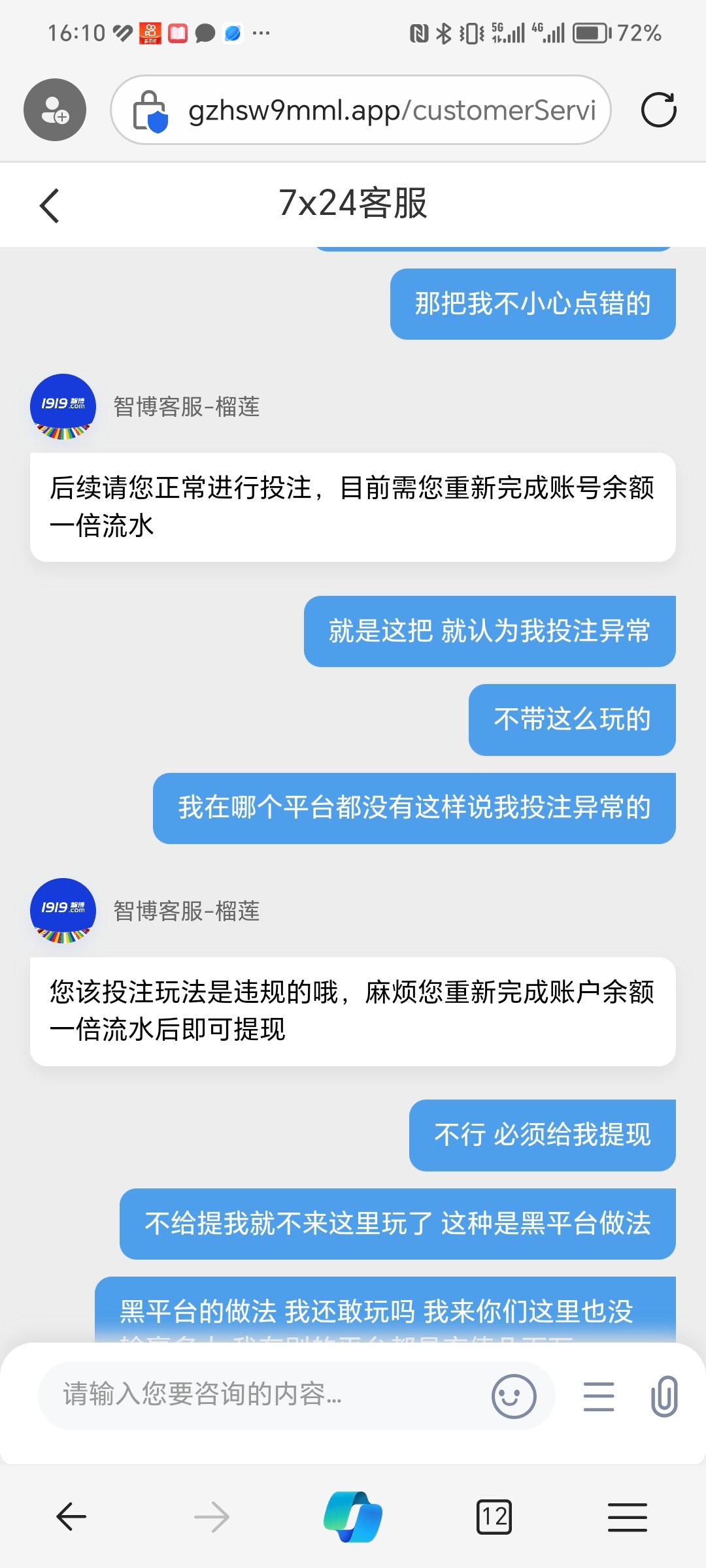Open the user profile avatar top left
The image size is (706, 1568).
click(x=54, y=109)
